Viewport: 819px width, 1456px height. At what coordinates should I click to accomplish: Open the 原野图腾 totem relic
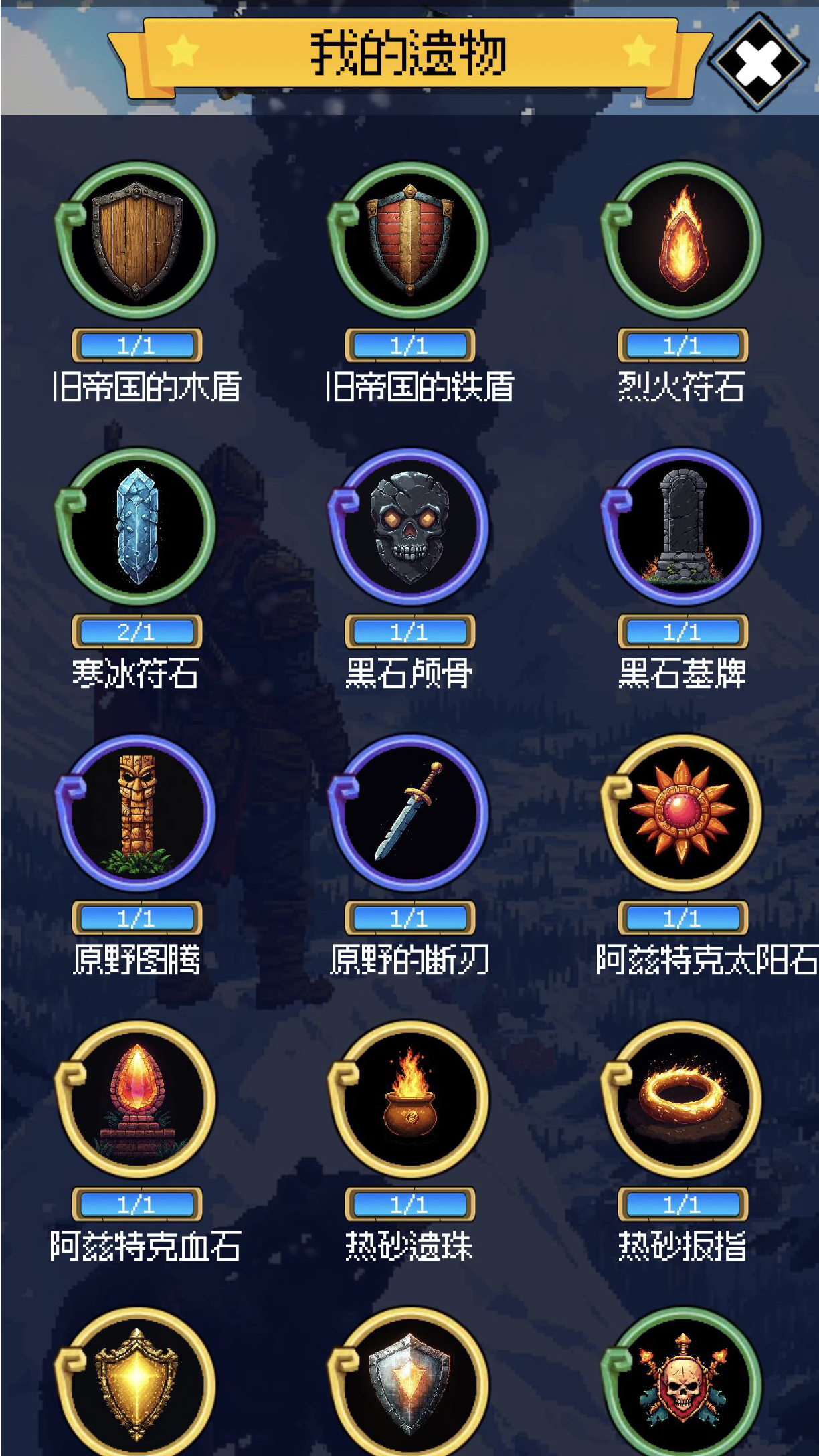[x=137, y=814]
